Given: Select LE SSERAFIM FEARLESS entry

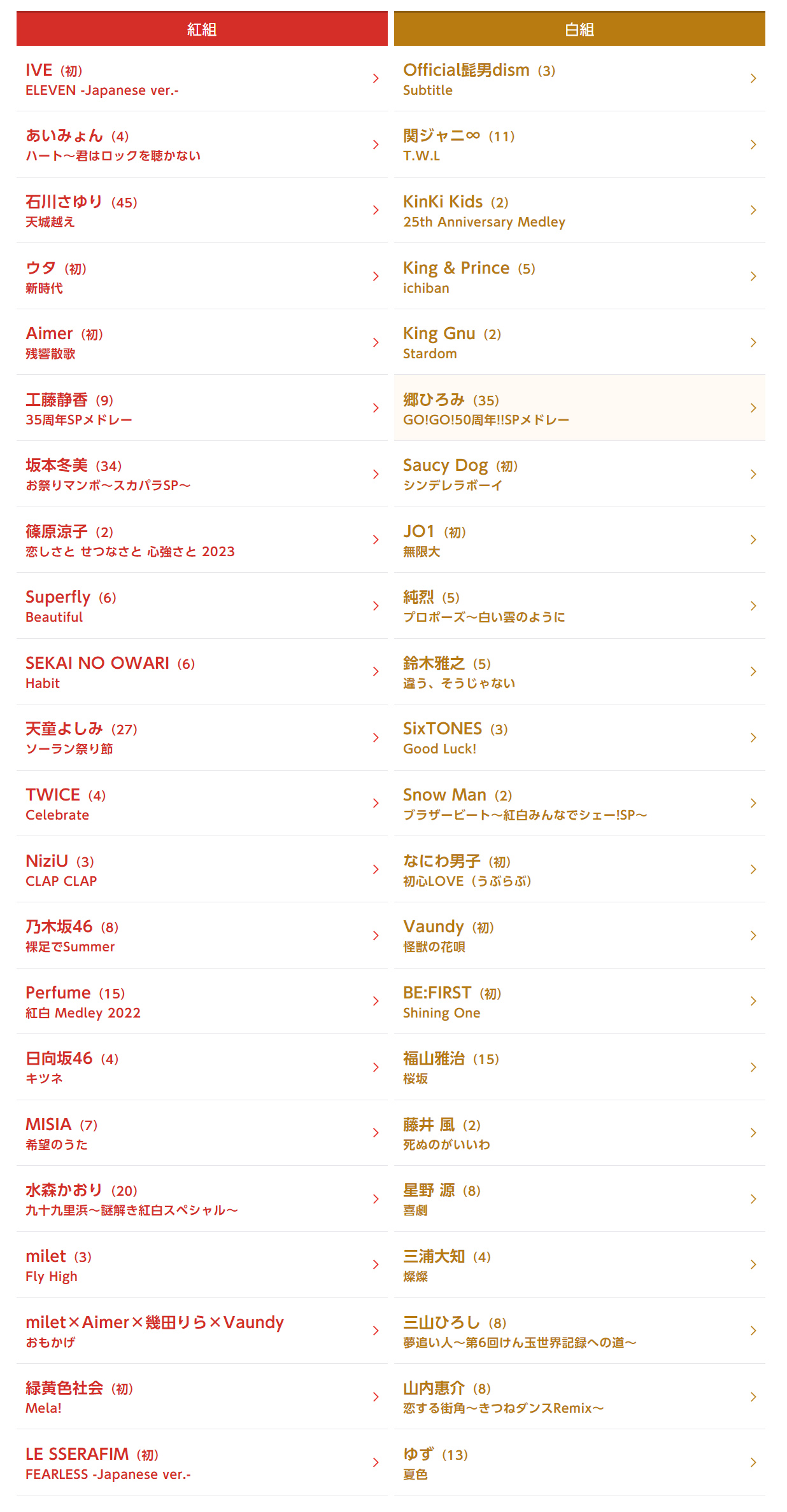Looking at the screenshot, I should [x=202, y=1462].
